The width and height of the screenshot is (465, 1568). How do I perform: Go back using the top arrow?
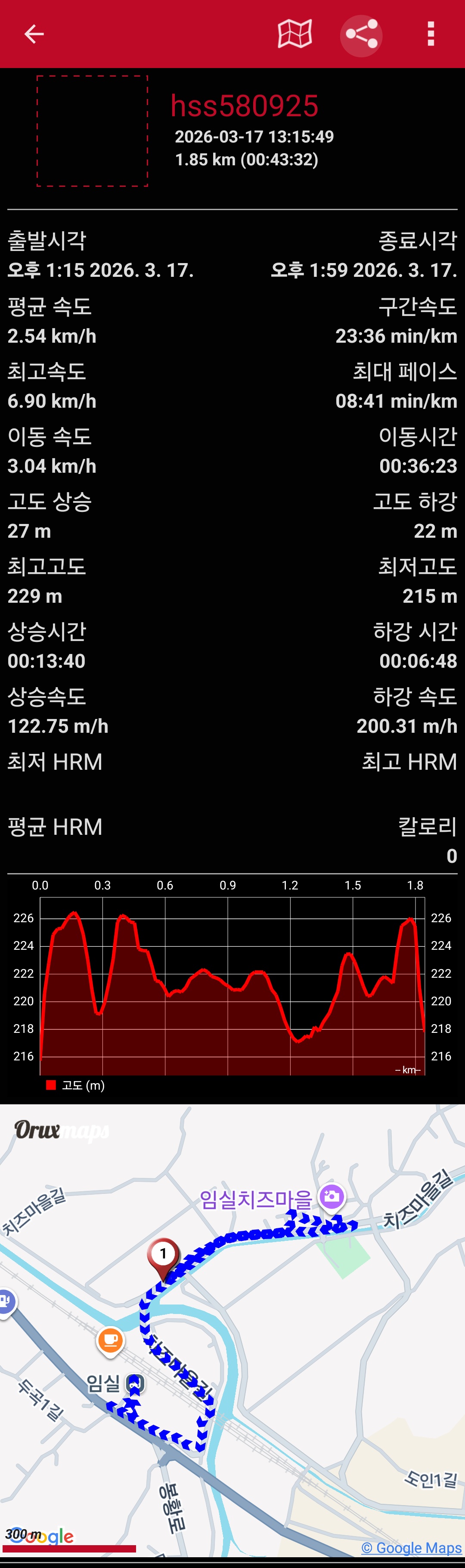coord(34,34)
